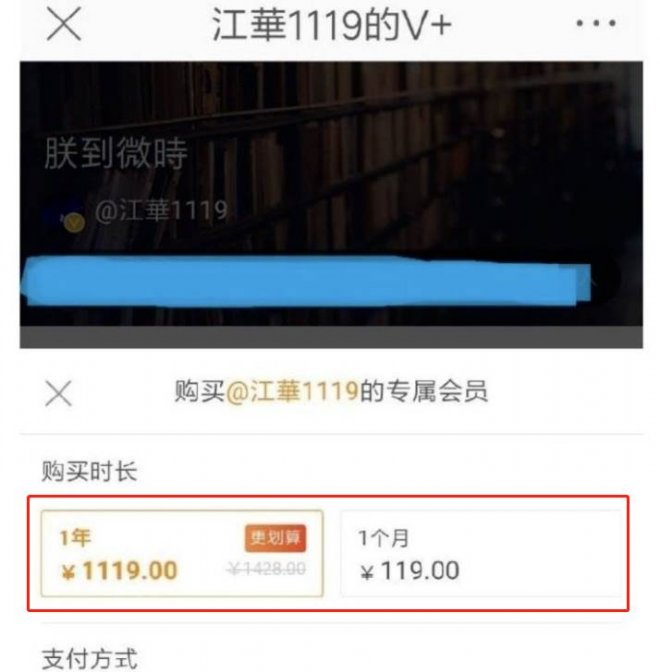Choose the 1个月 ¥119.00 membership option

pos(480,554)
